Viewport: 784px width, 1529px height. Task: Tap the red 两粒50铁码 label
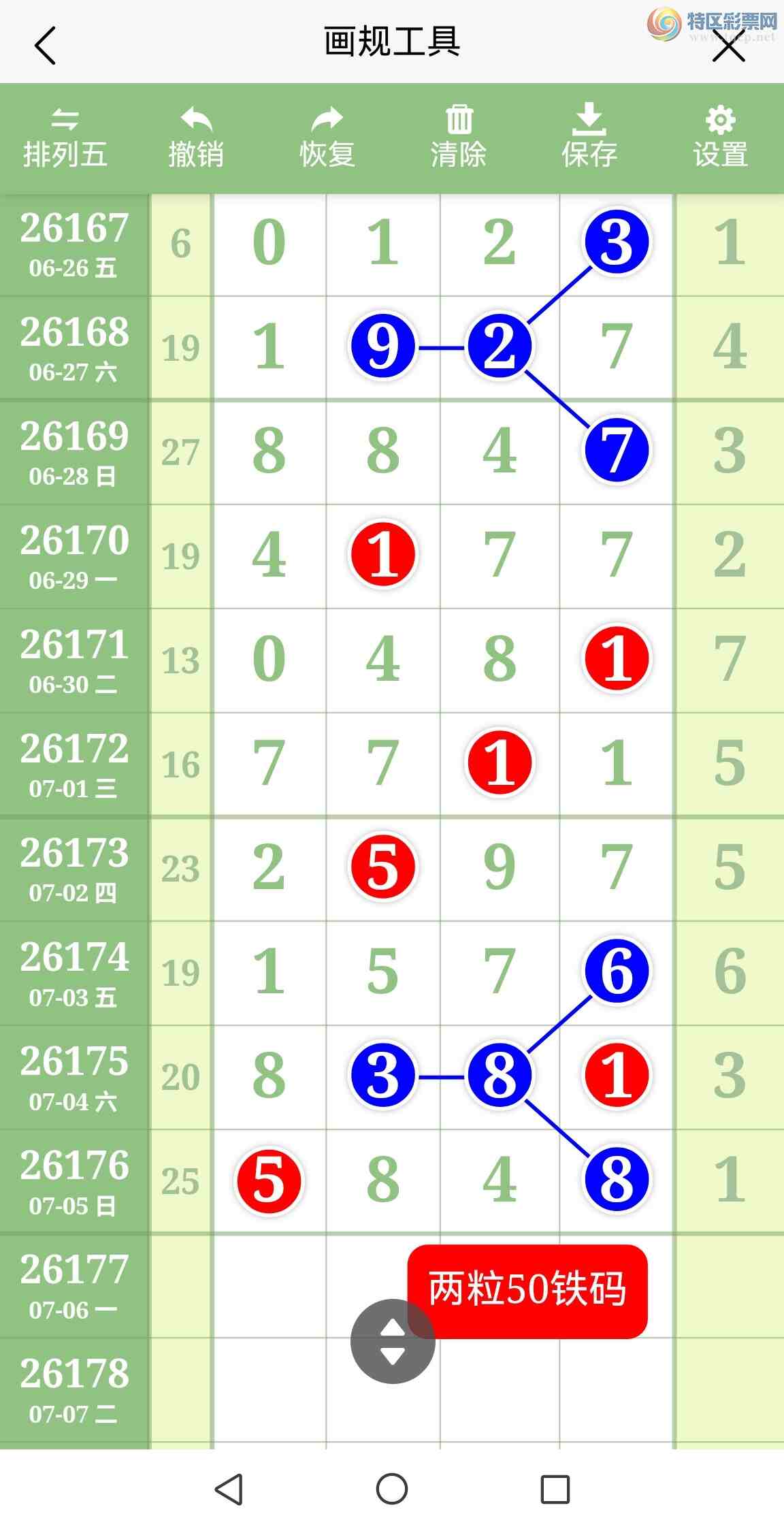pos(527,1291)
